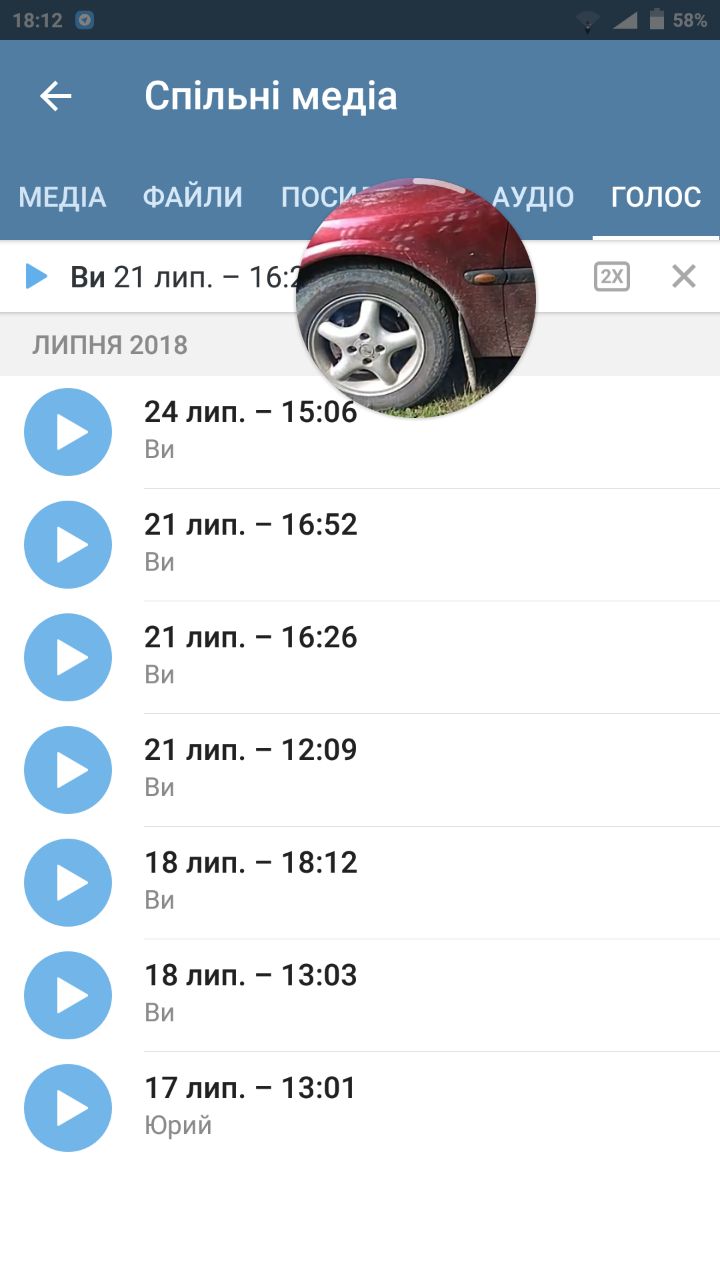
Task: Switch to the МЕДІА tab
Action: pyautogui.click(x=62, y=197)
